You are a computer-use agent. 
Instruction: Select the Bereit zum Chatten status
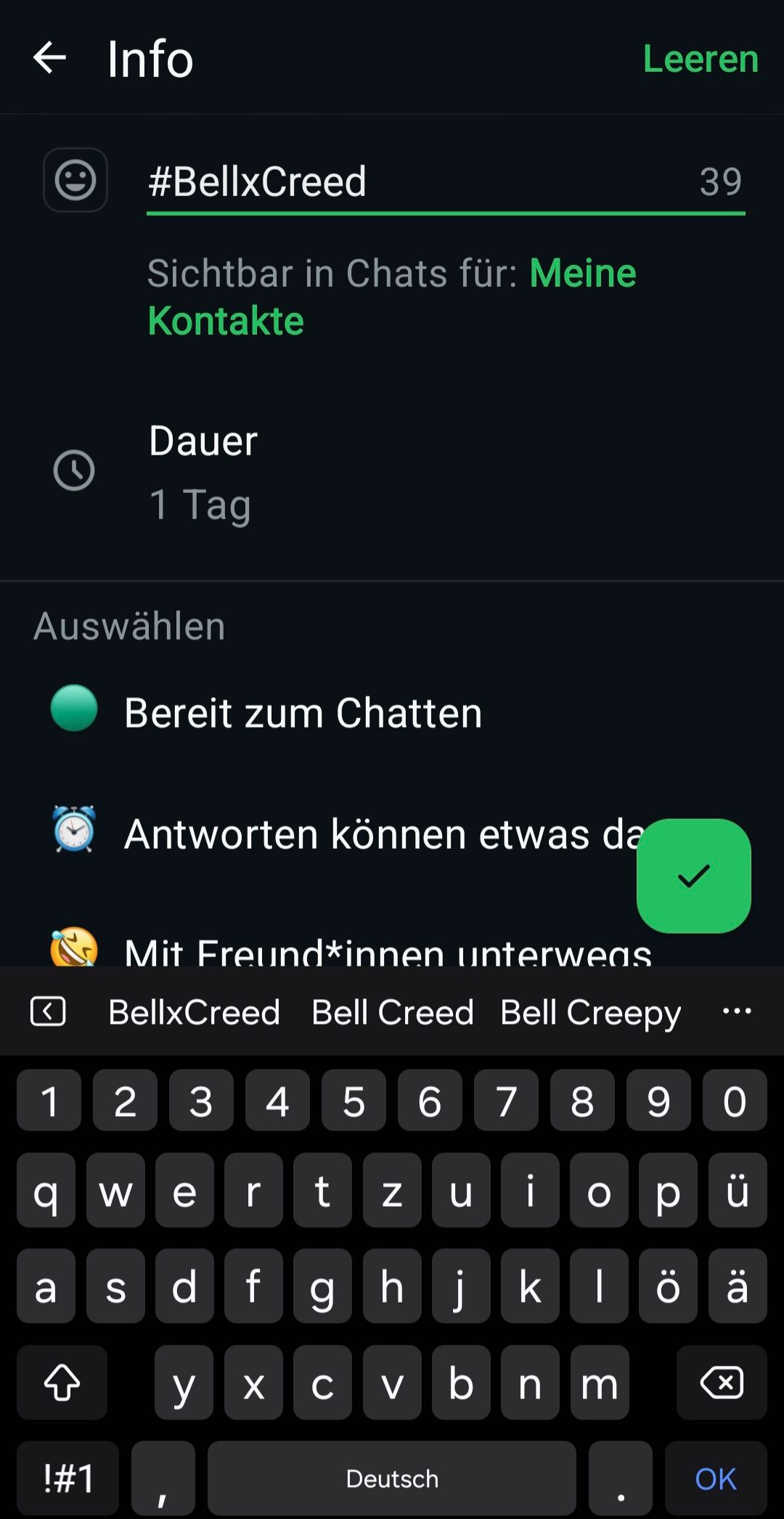click(x=303, y=712)
